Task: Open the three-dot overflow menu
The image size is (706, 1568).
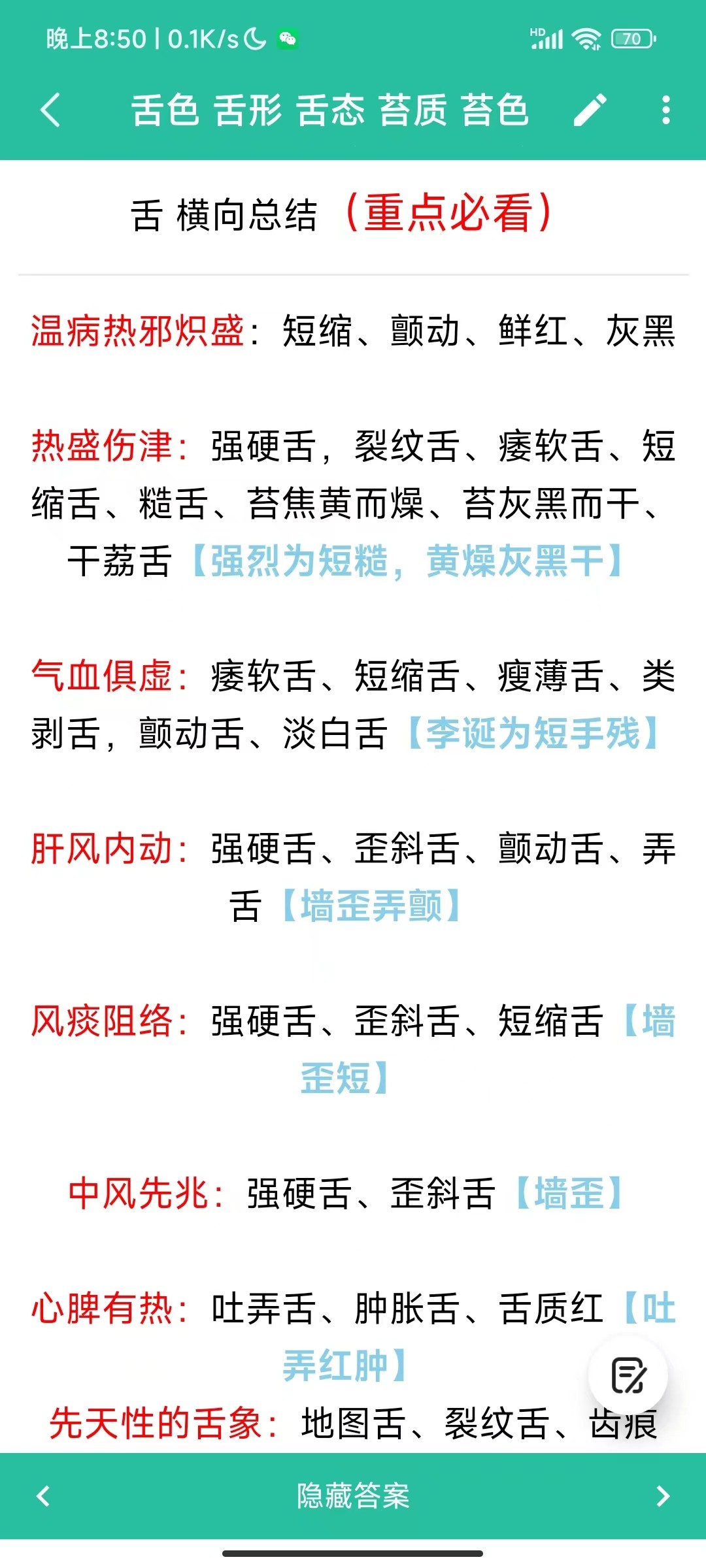Action: (665, 110)
